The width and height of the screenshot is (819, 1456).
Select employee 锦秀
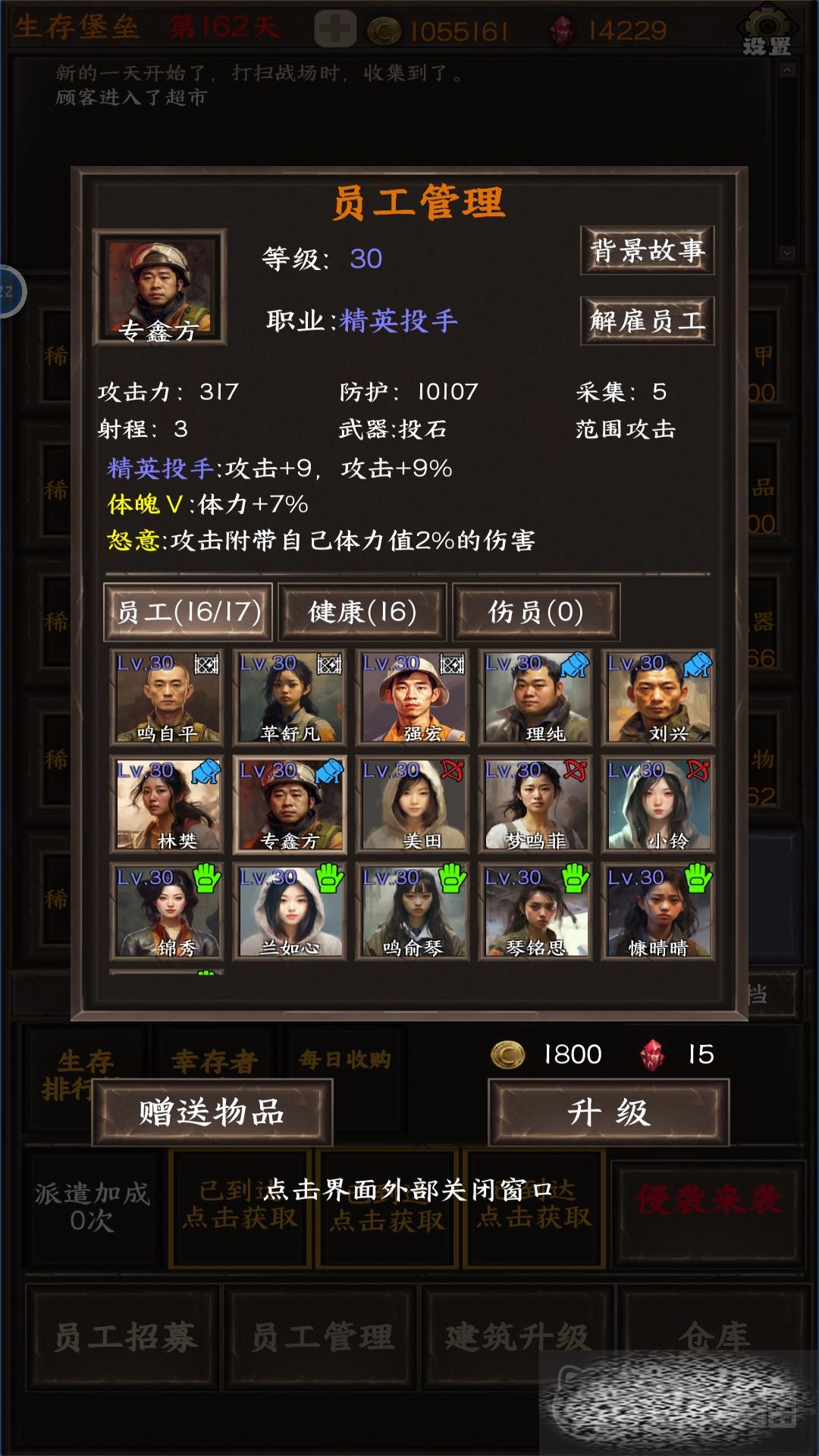point(167,912)
